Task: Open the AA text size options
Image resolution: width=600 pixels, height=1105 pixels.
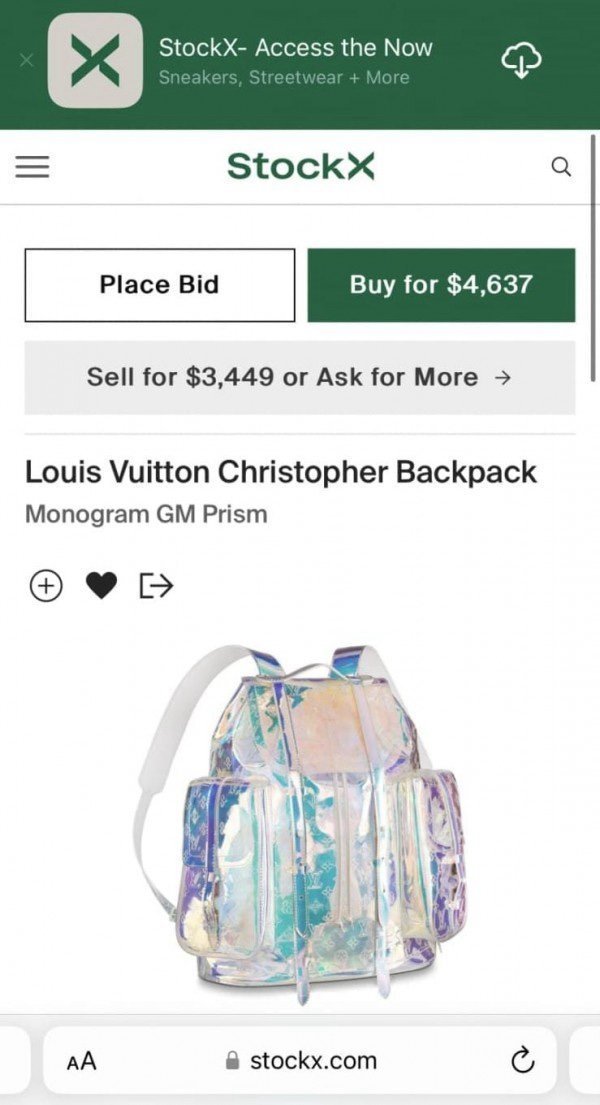Action: (82, 1061)
